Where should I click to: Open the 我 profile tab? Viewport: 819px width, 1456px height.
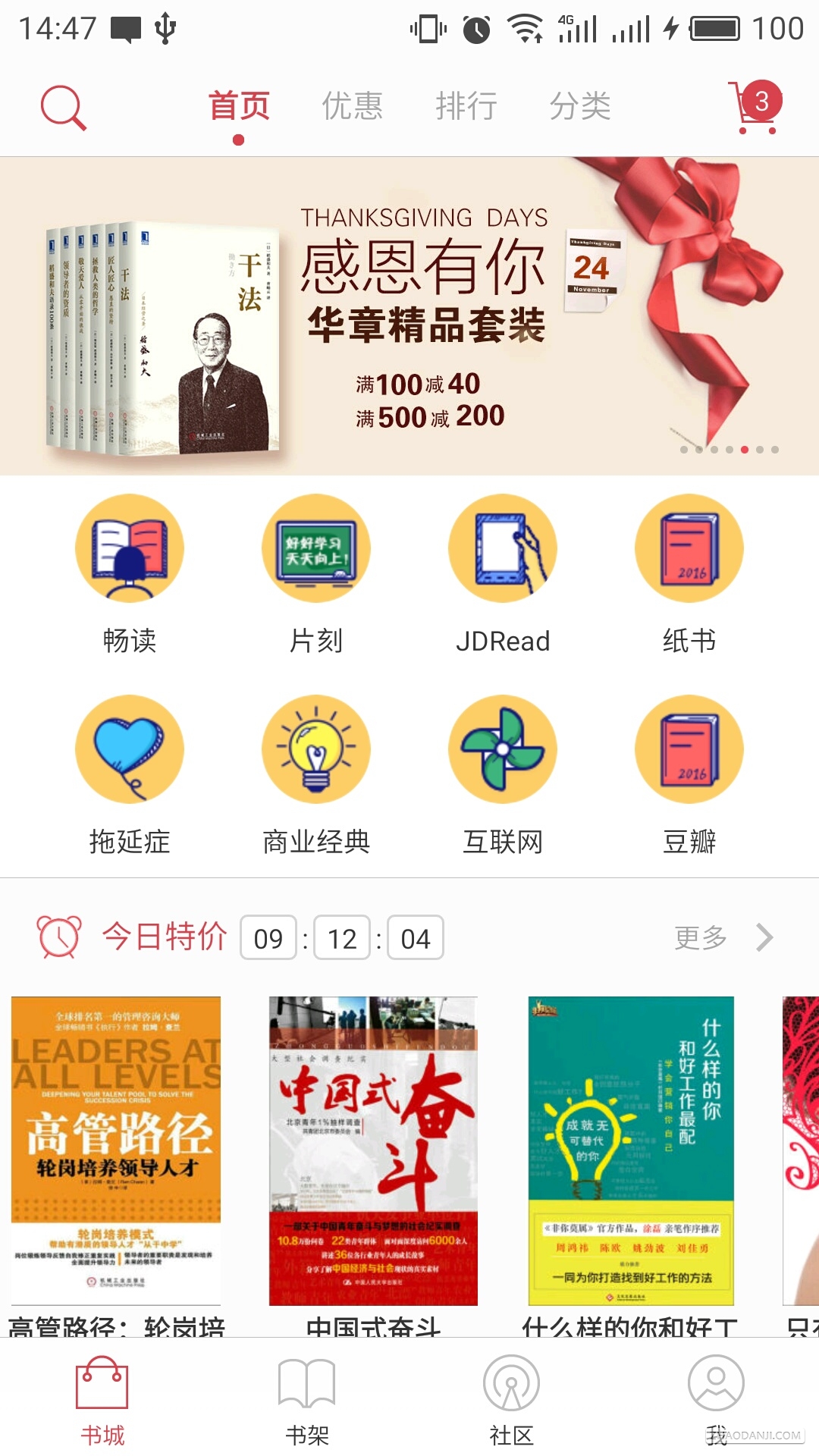click(x=716, y=1401)
